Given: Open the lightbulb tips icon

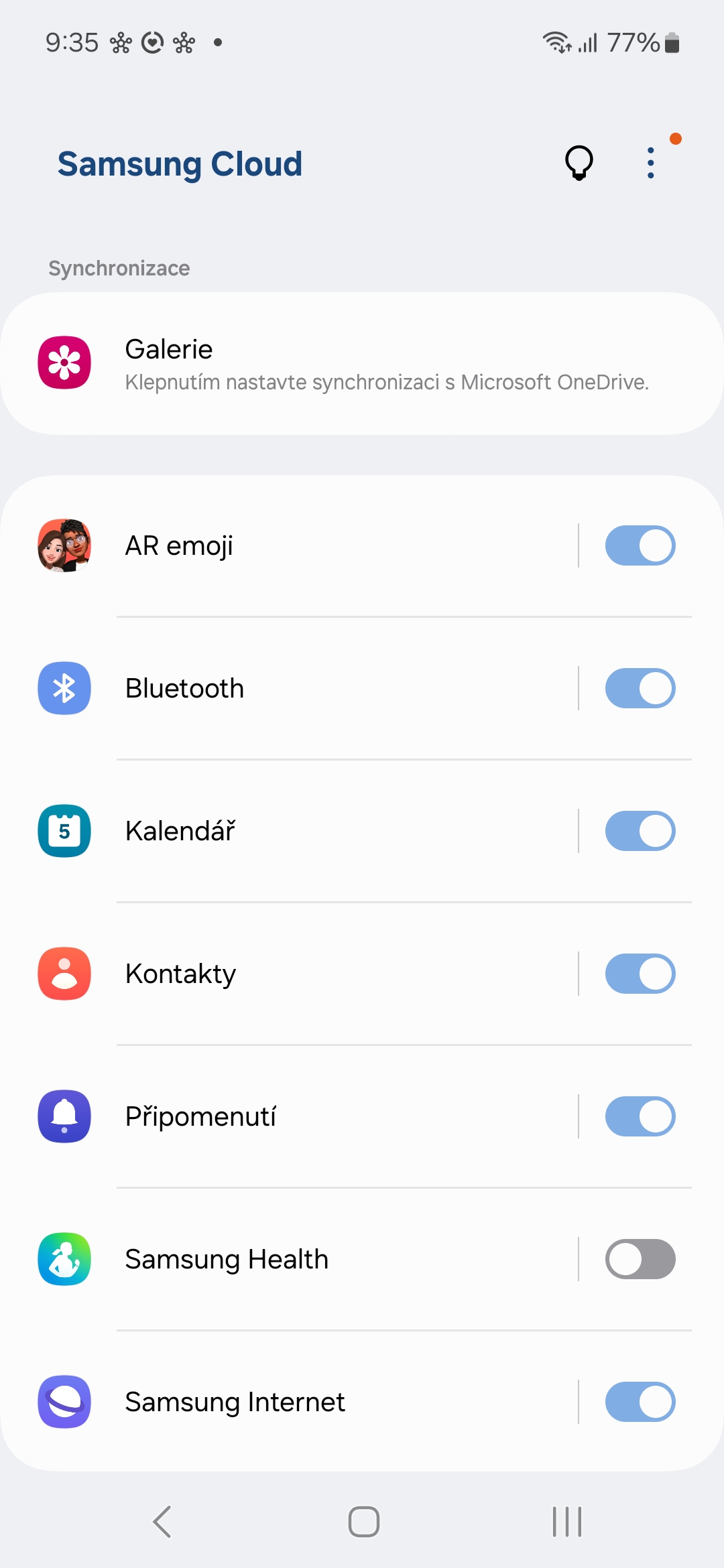Looking at the screenshot, I should pyautogui.click(x=579, y=163).
